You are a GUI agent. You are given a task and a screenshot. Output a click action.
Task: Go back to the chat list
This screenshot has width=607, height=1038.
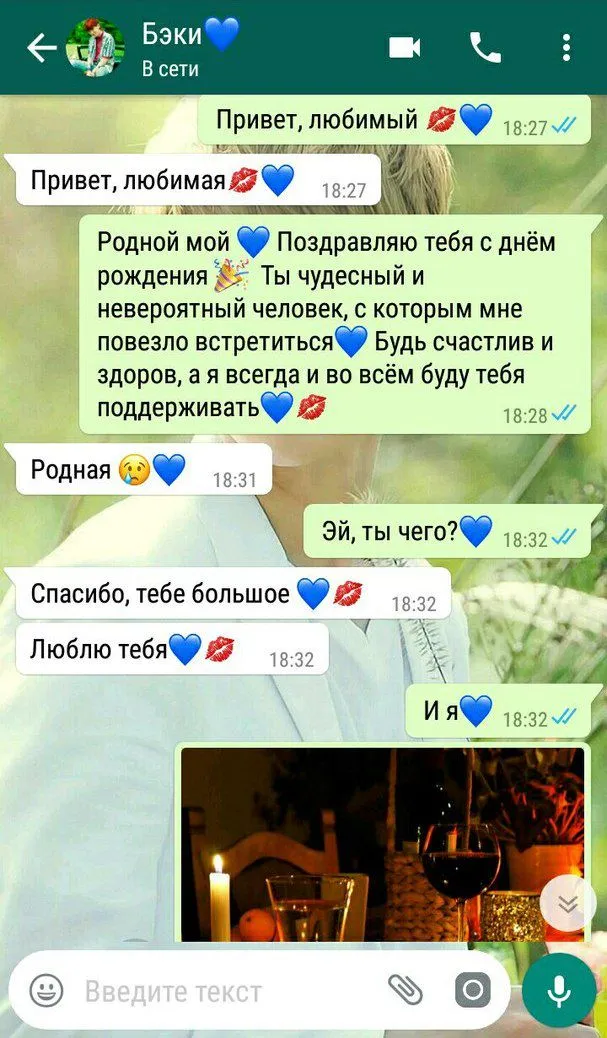coord(41,49)
